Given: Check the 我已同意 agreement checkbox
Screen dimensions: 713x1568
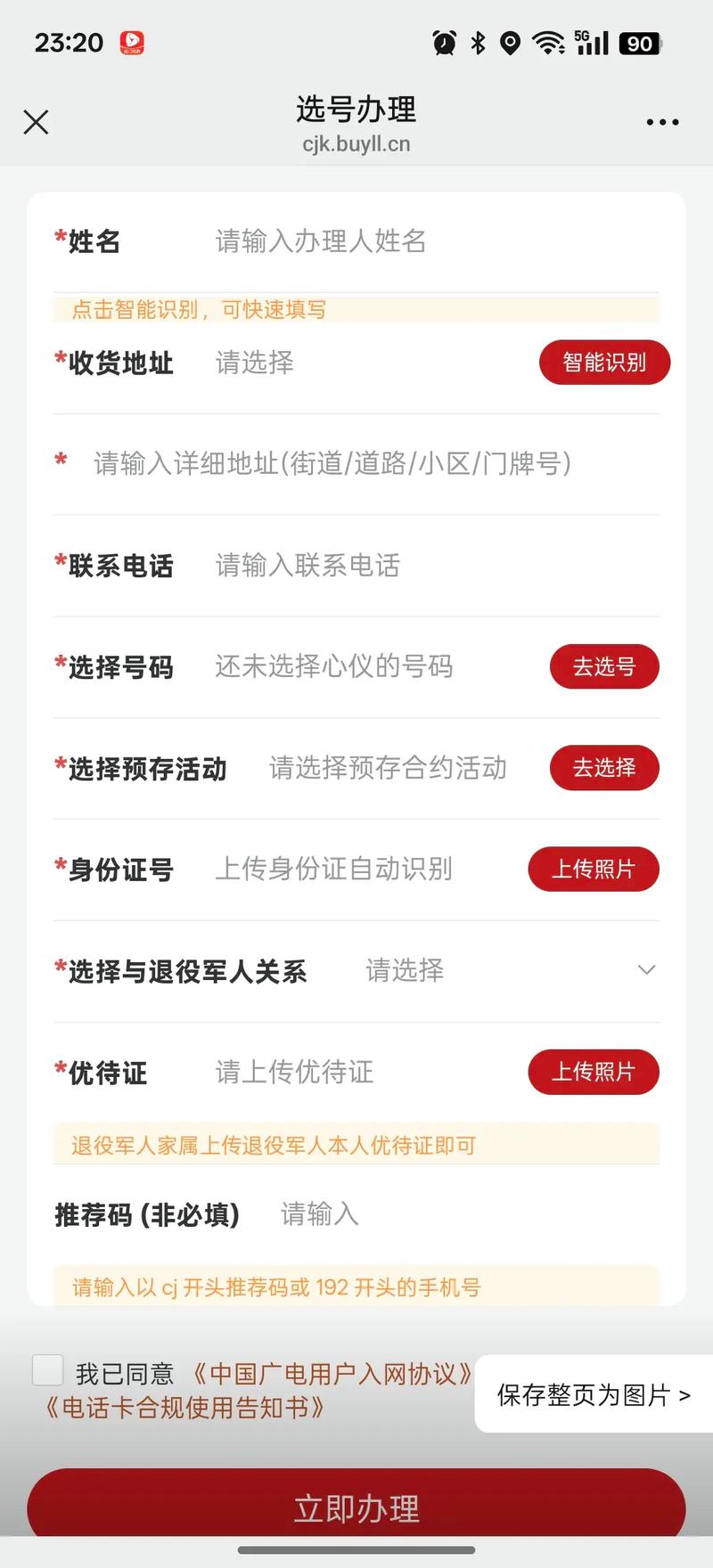Looking at the screenshot, I should click(x=47, y=1370).
